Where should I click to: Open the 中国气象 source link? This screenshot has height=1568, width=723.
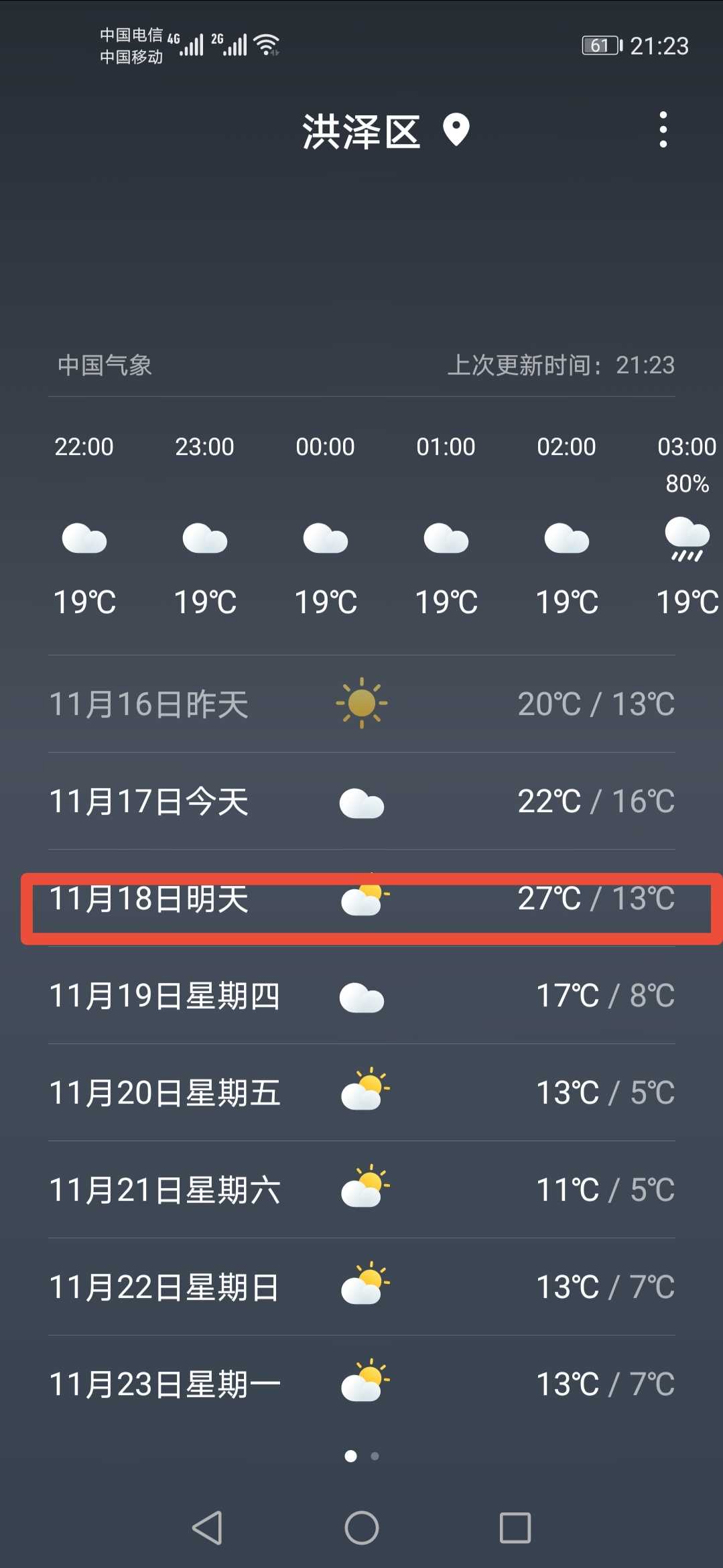coord(105,365)
